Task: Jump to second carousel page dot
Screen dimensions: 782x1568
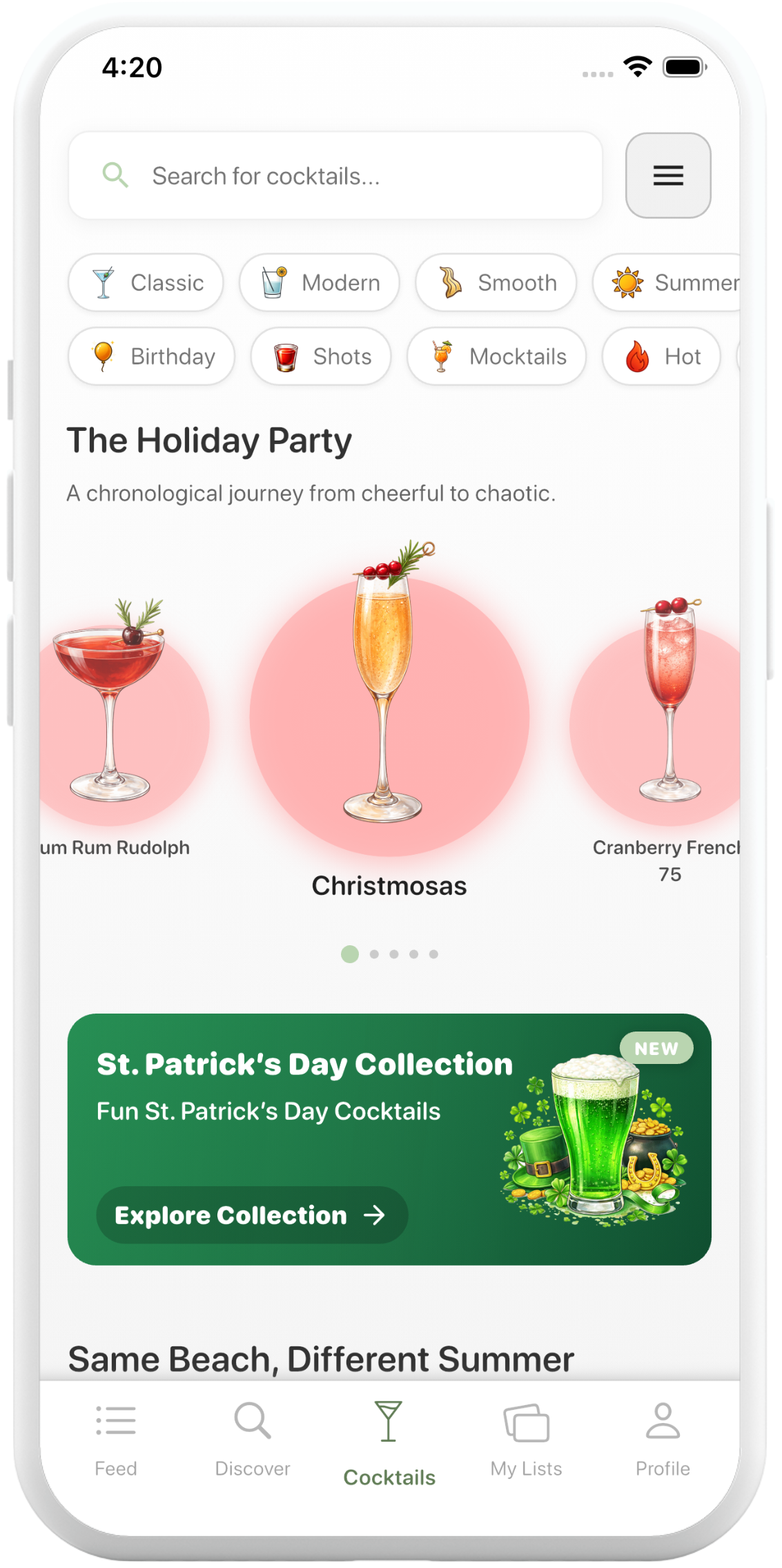Action: [x=373, y=952]
